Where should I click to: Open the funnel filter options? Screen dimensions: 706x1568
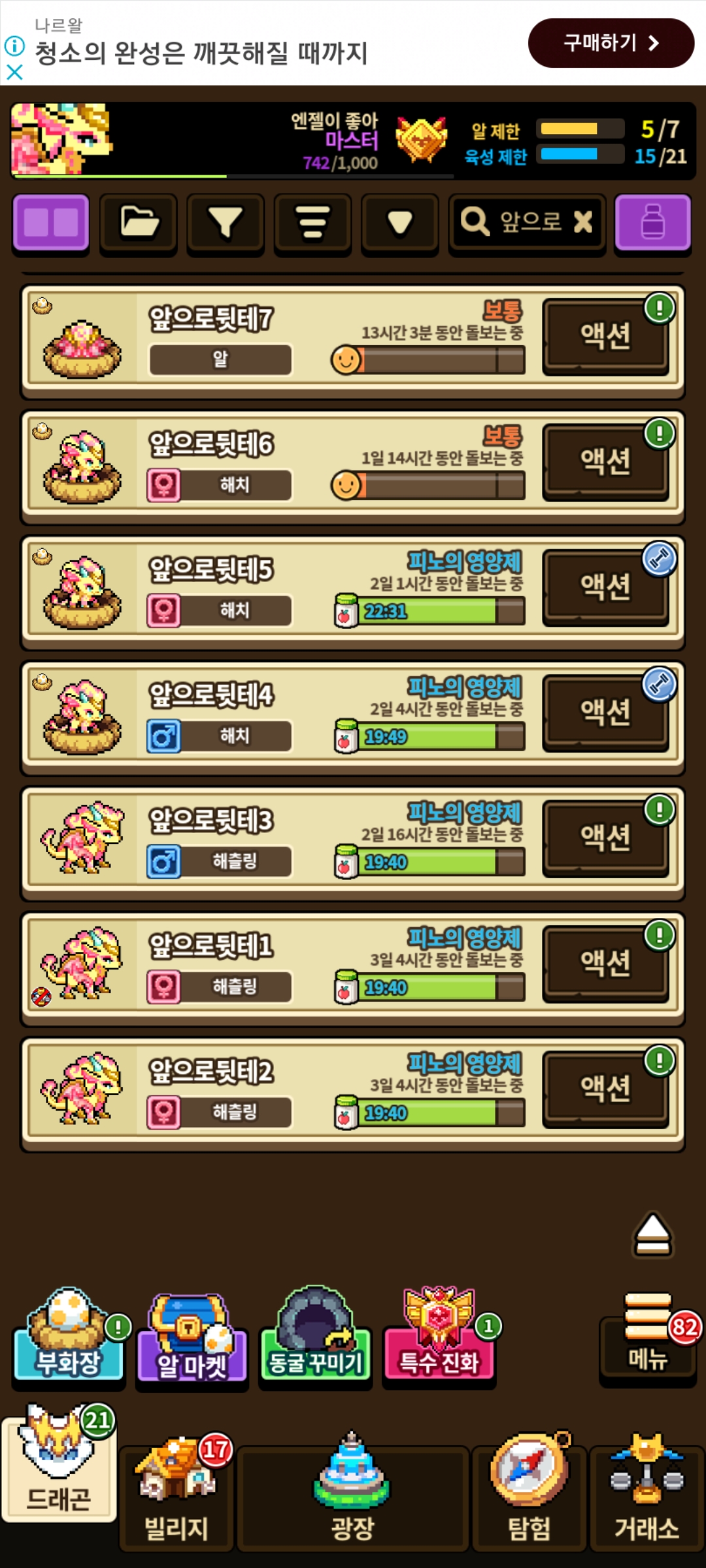pyautogui.click(x=225, y=223)
